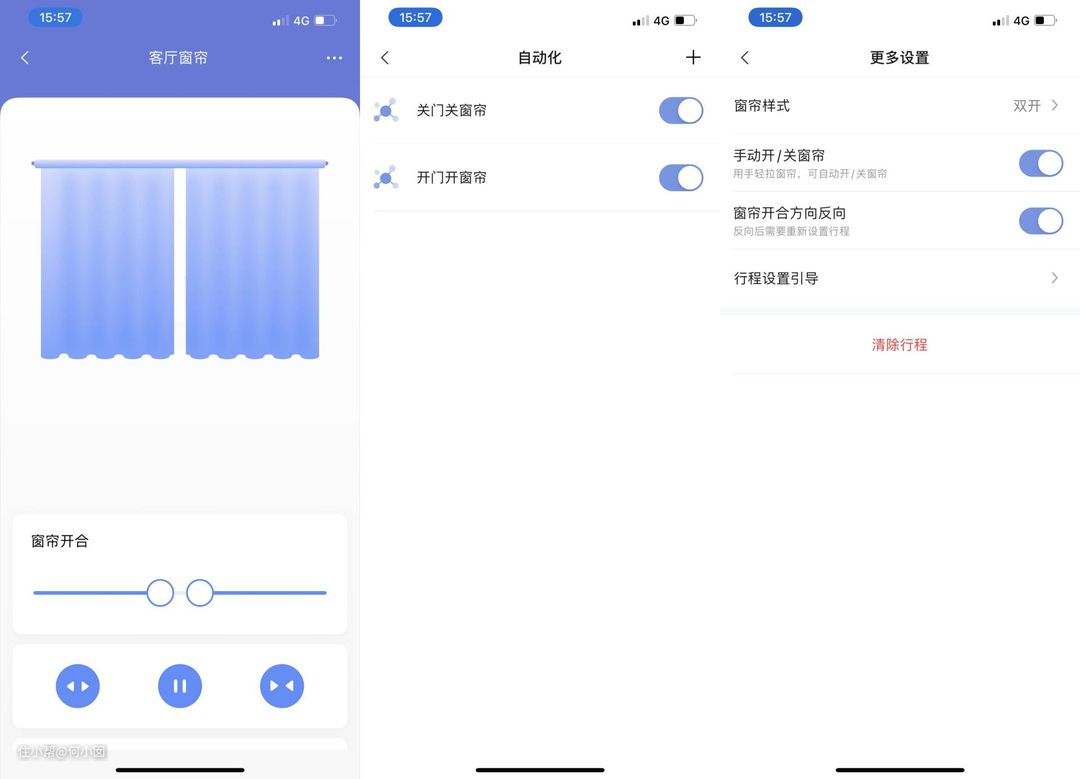Pause the curtain movement
Image resolution: width=1080 pixels, height=779 pixels.
180,686
